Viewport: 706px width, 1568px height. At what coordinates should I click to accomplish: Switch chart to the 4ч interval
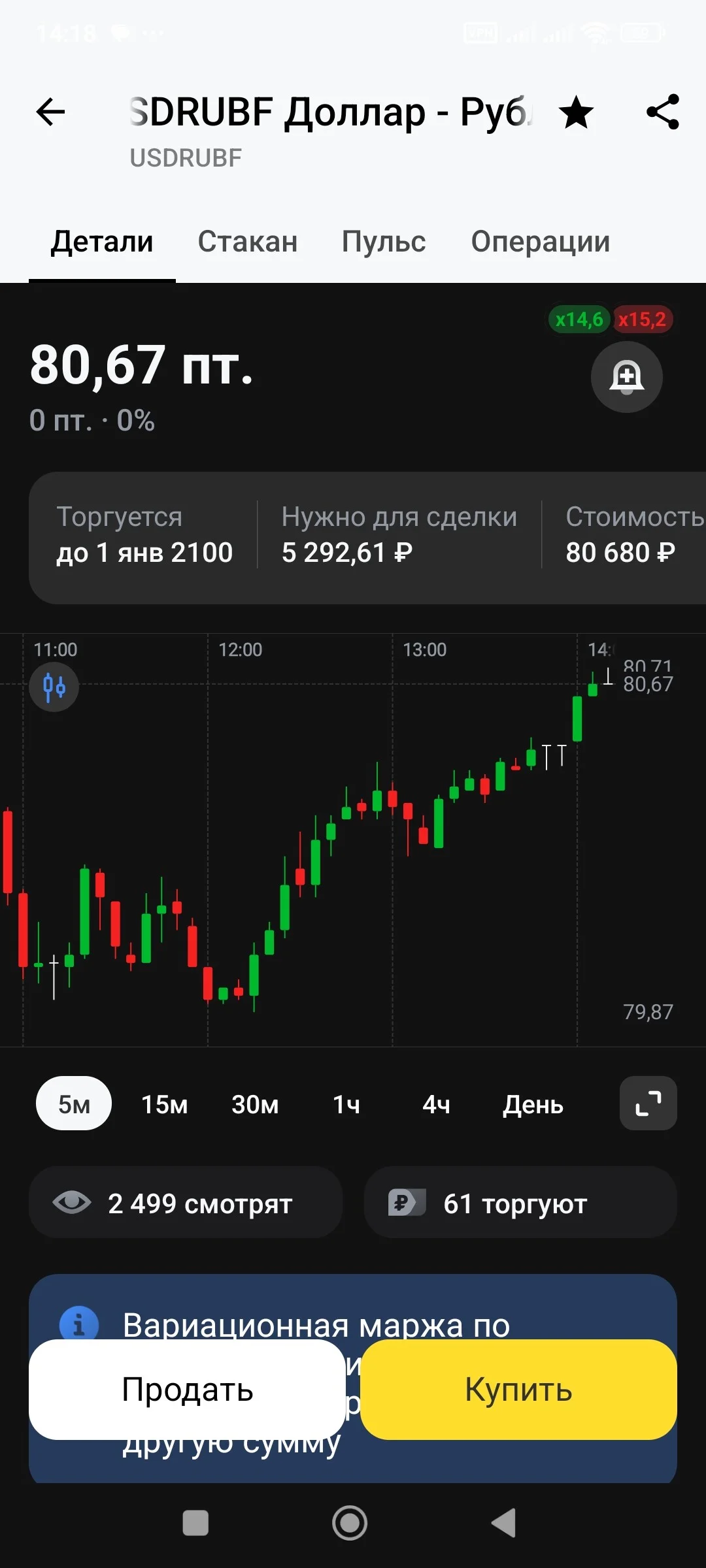point(436,1104)
